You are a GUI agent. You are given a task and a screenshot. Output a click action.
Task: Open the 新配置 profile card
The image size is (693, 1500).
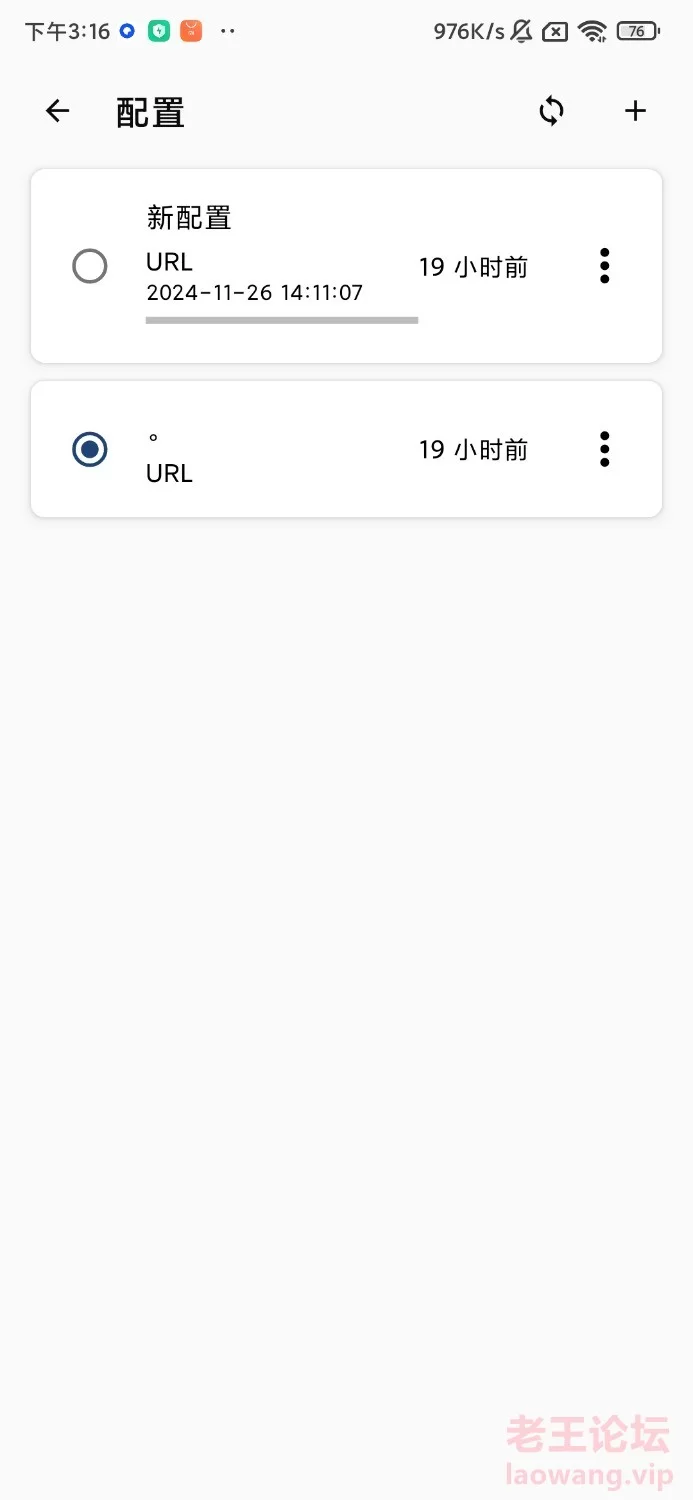pos(346,266)
